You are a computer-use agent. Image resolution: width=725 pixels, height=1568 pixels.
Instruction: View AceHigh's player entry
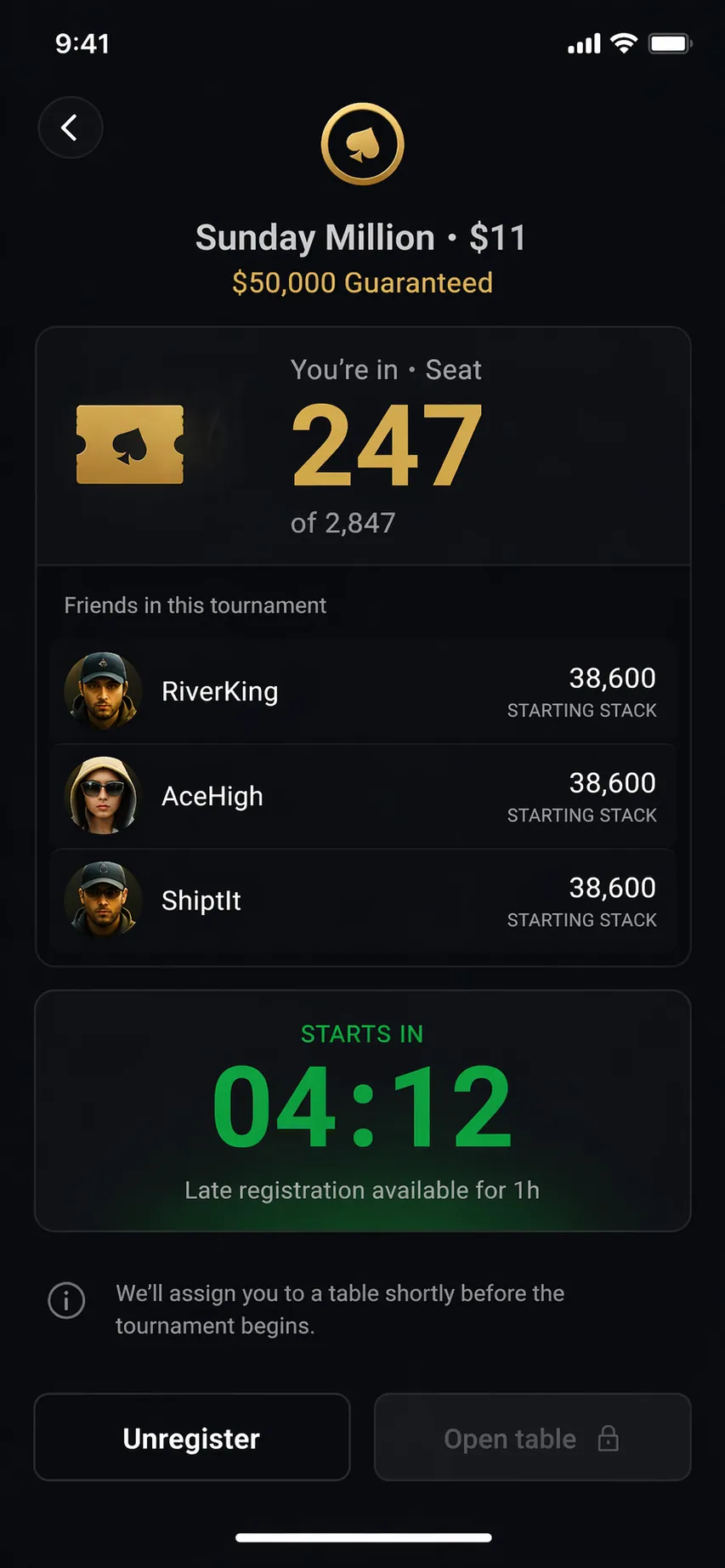(x=362, y=797)
